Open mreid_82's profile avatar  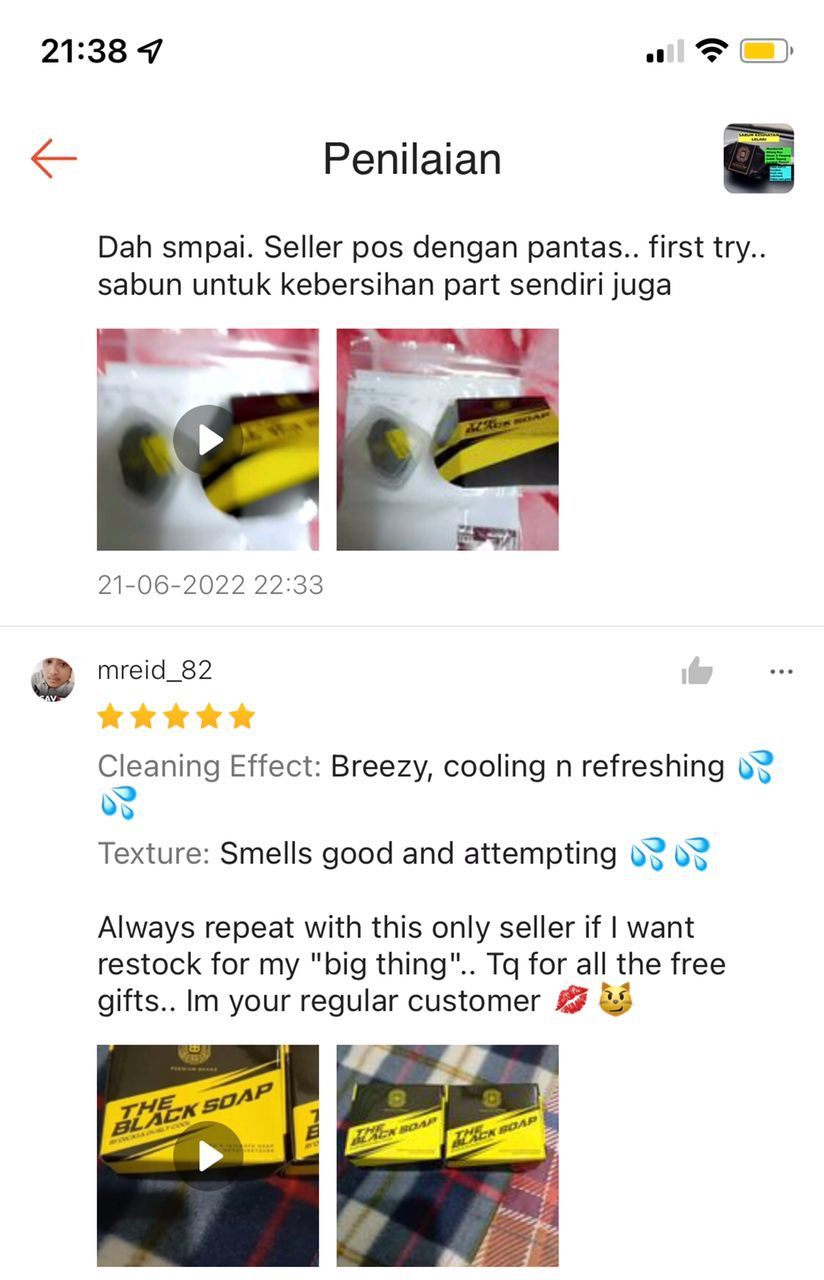53,679
